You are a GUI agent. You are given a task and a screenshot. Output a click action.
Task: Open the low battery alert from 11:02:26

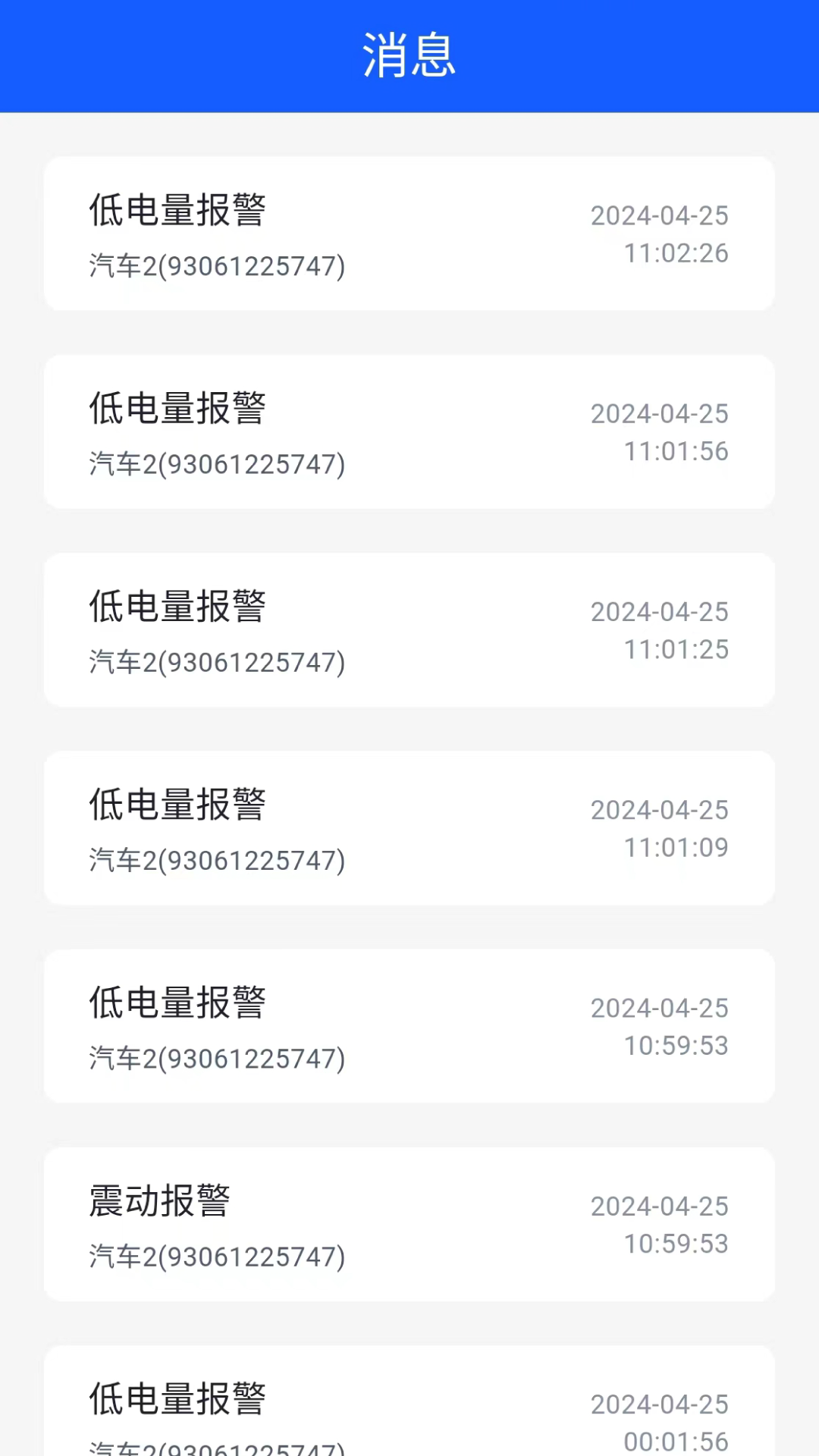[x=409, y=234]
